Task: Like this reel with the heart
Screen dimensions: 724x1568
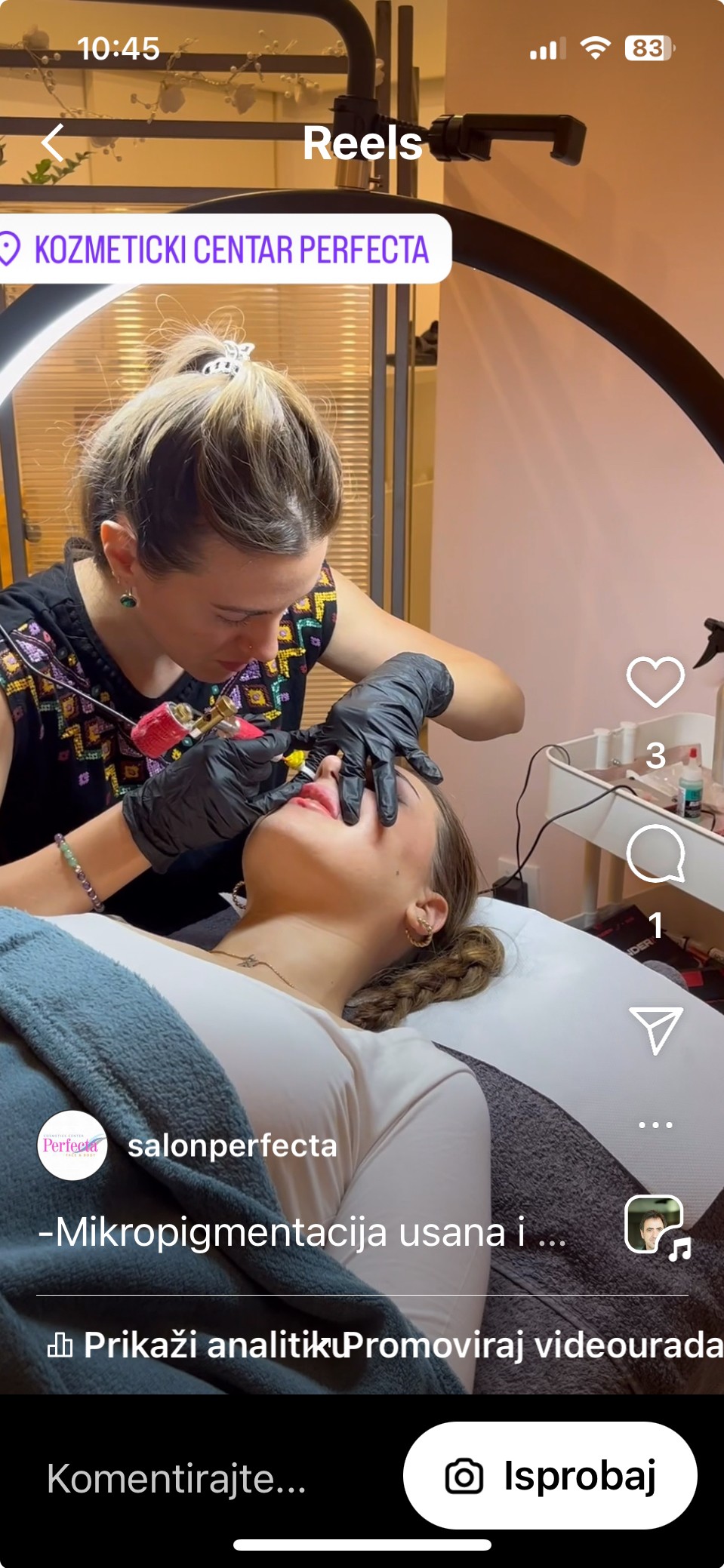Action: pyautogui.click(x=655, y=681)
